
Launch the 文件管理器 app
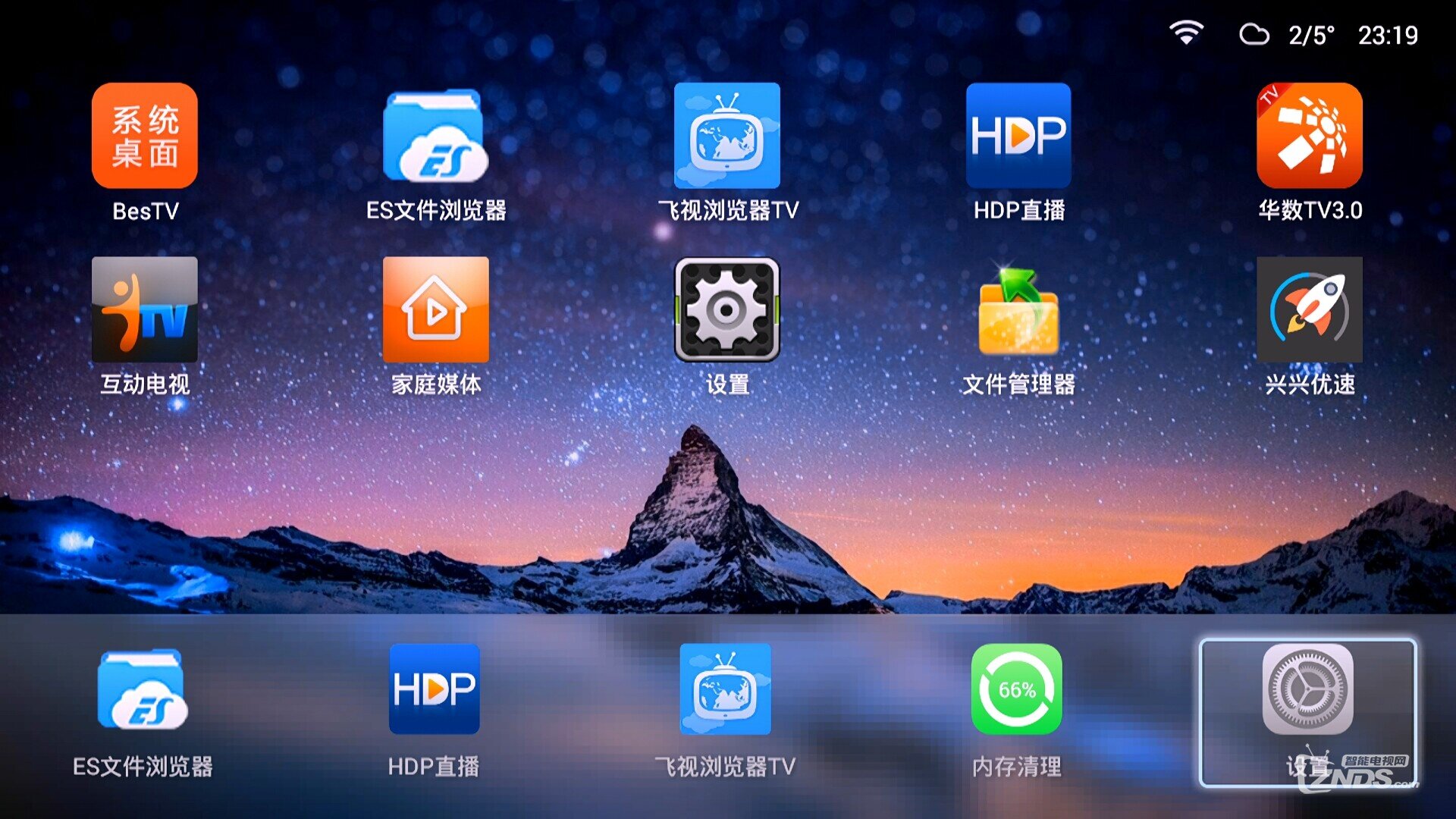click(x=1018, y=309)
